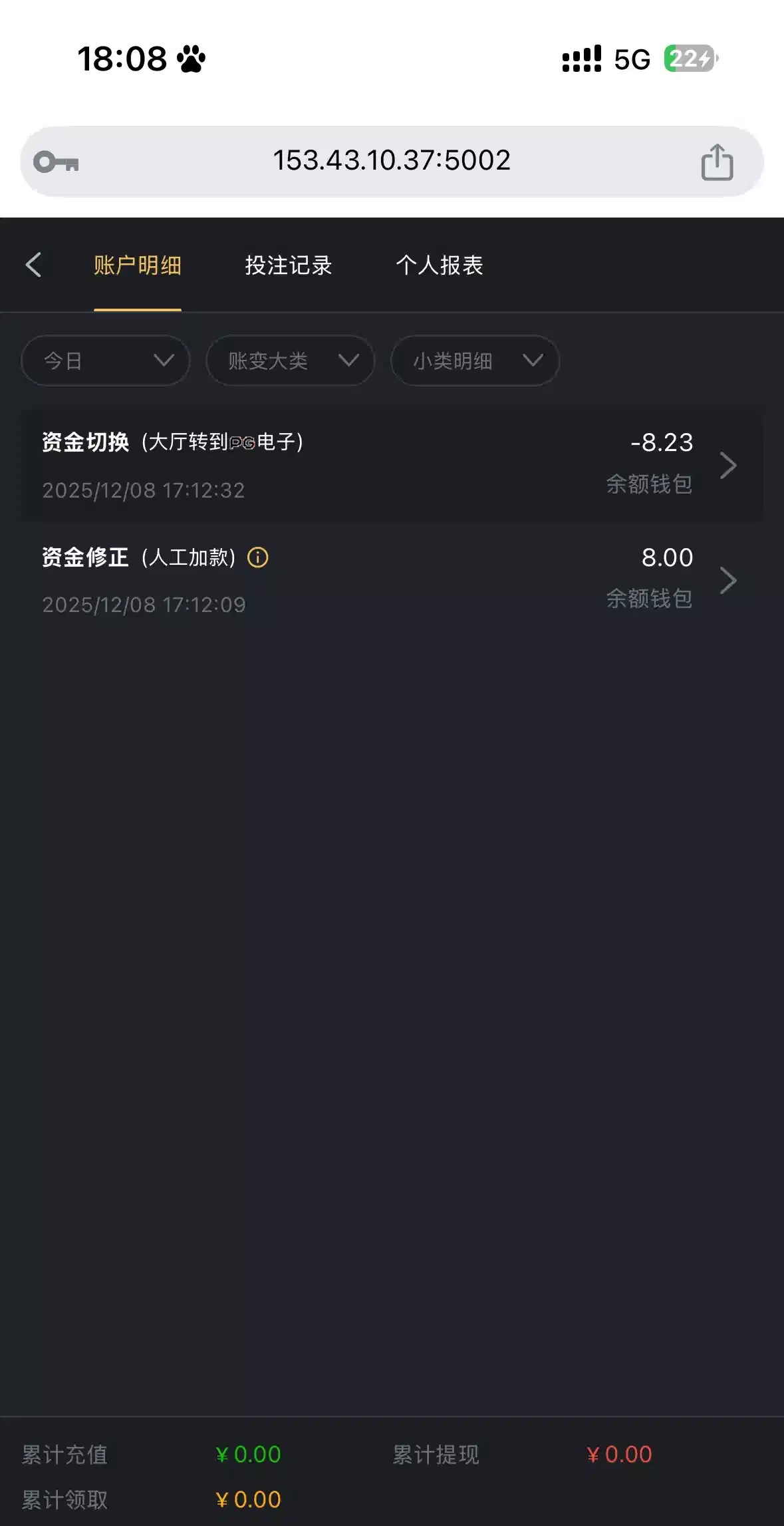This screenshot has width=784, height=1526.
Task: Open the 小类明细 subcategory dropdown
Action: 475,361
